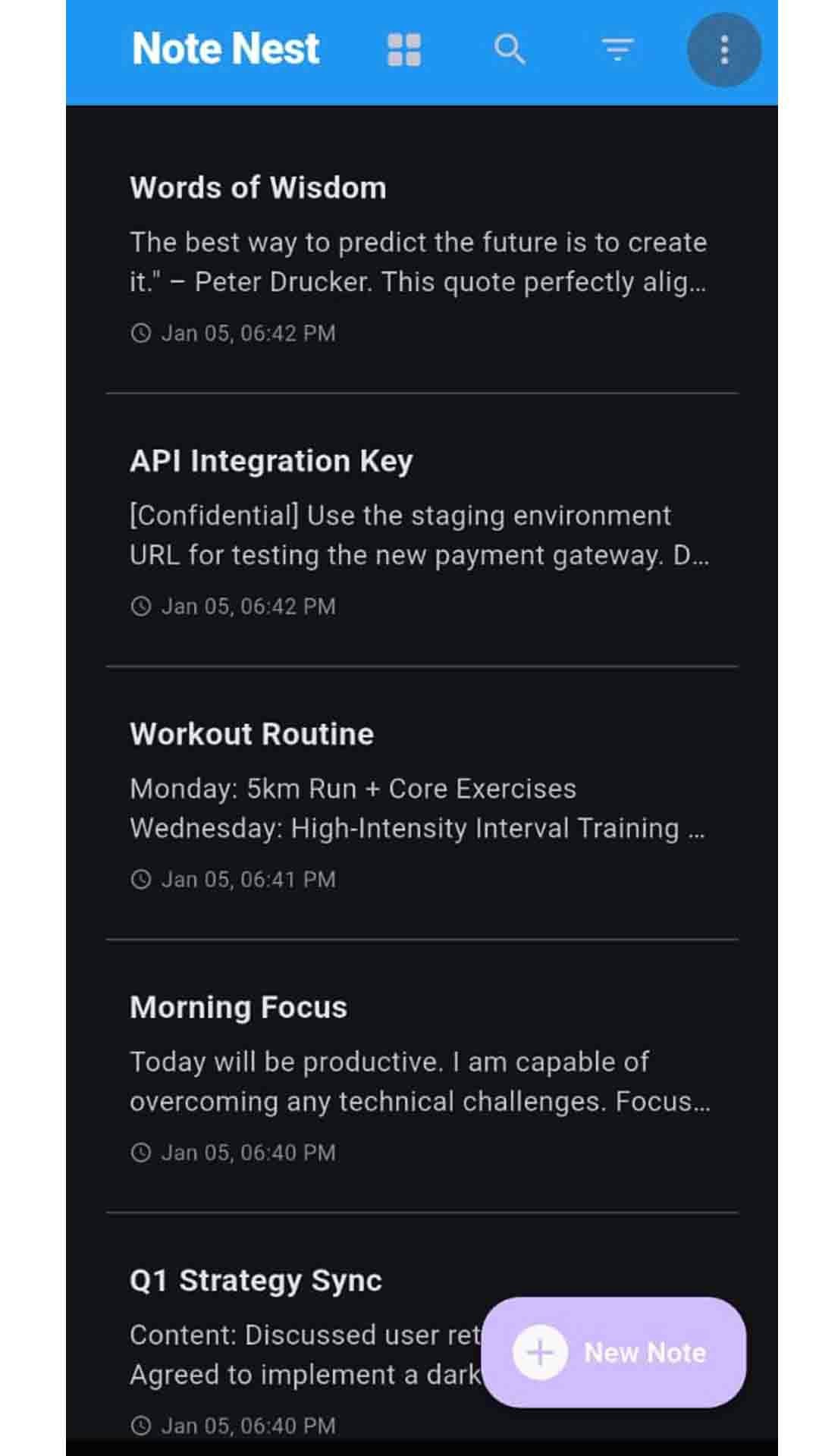The image size is (819, 1456).
Task: Expand the truncated Words of Wisdom preview text
Action: click(419, 262)
